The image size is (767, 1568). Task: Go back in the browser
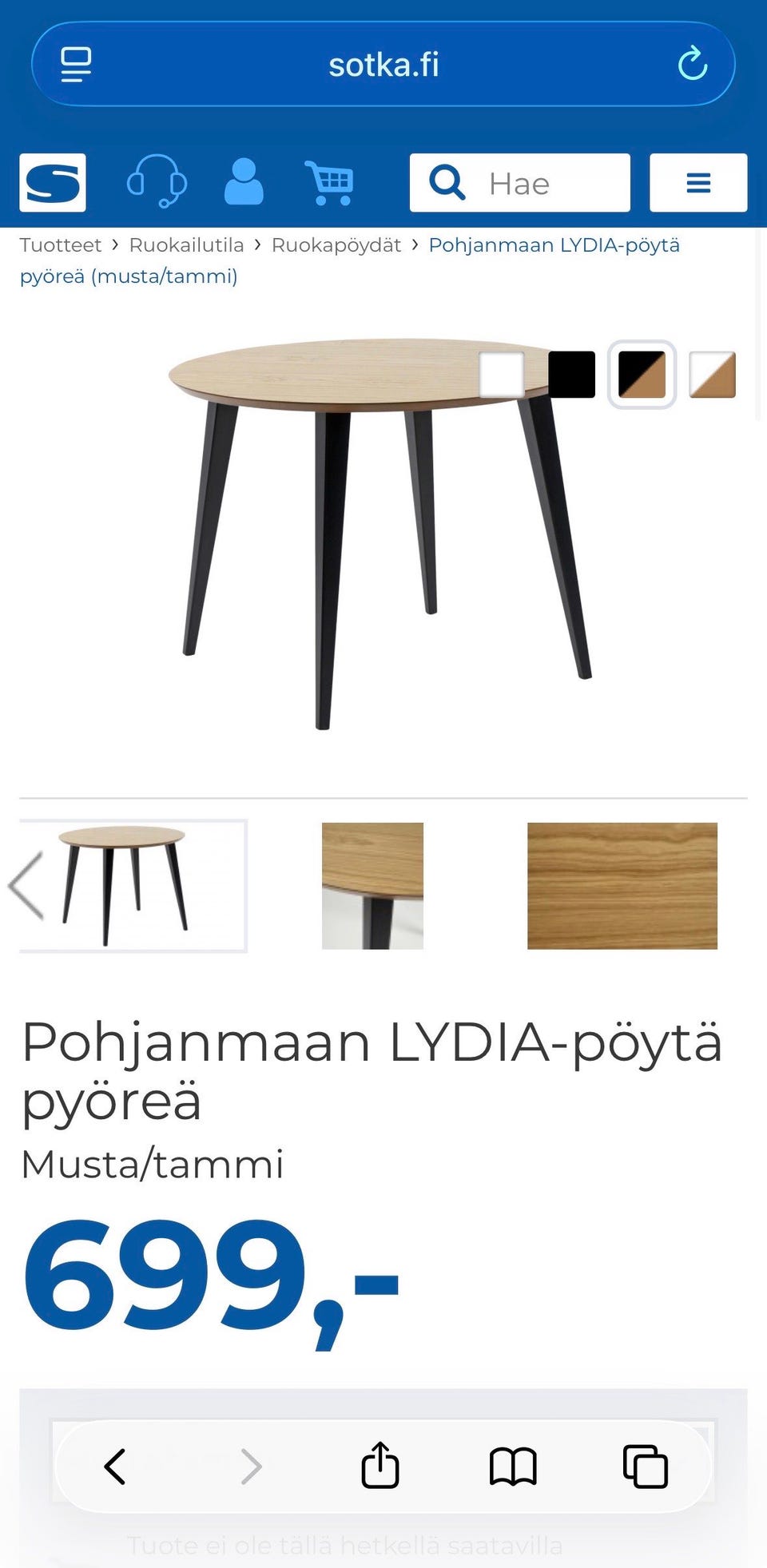(115, 1467)
